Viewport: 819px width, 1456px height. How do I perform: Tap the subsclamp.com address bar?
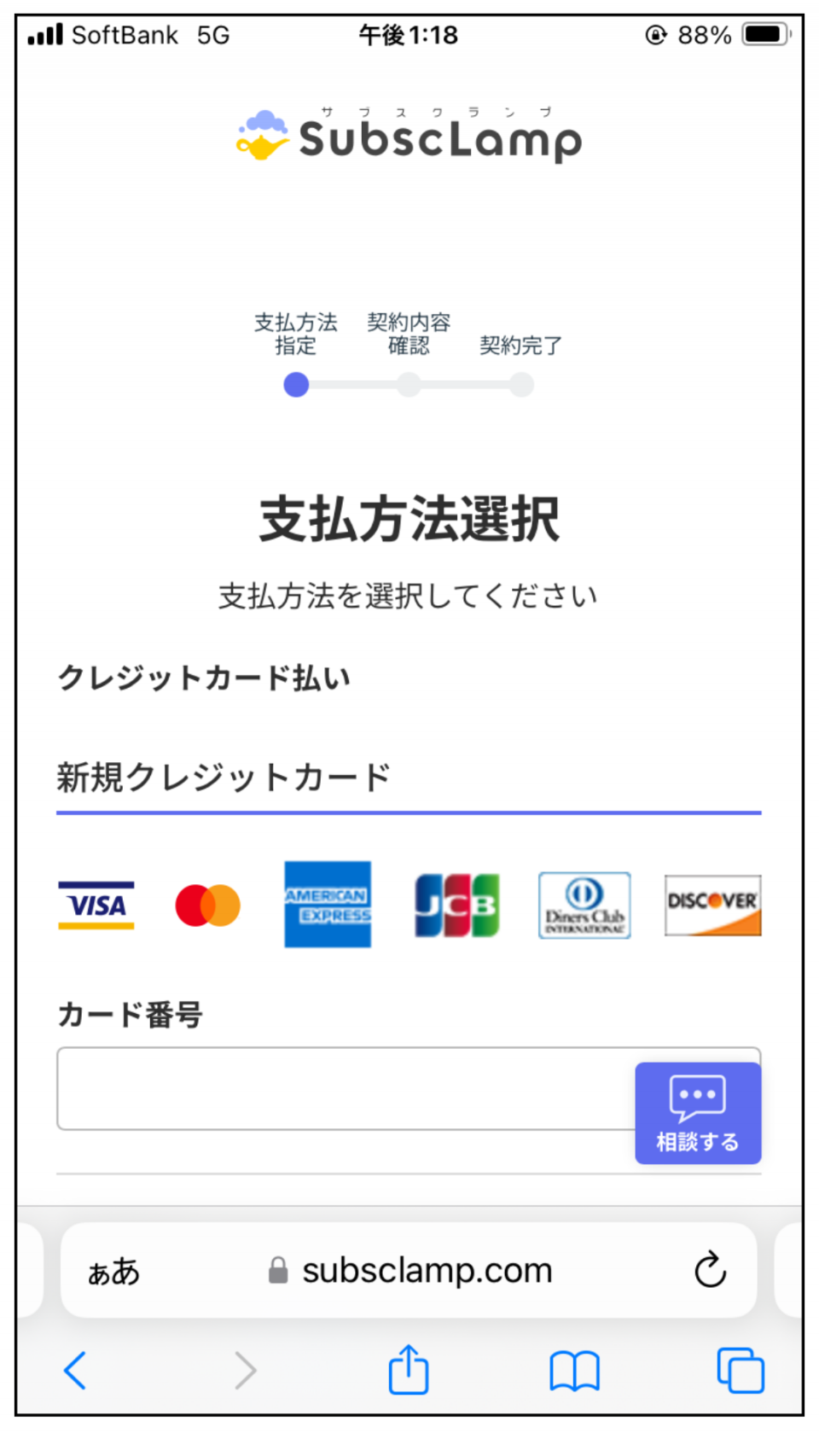(427, 1271)
